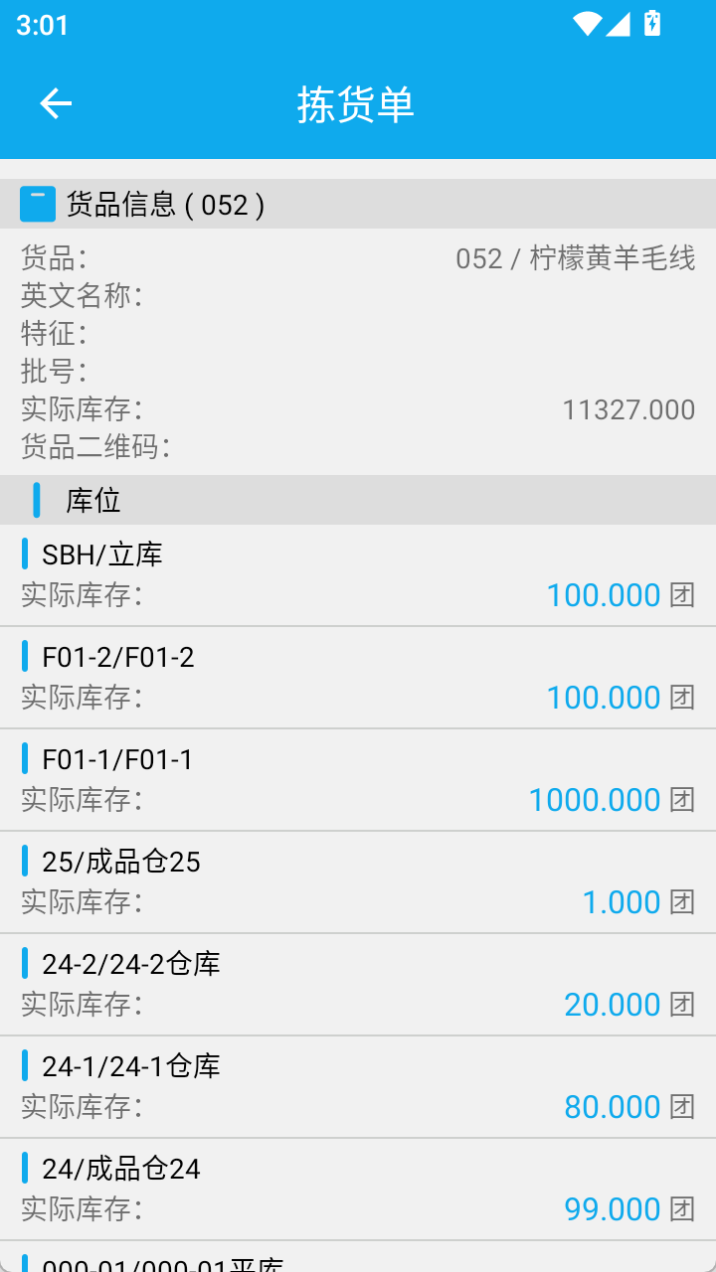Open the F01-1/F01-1 location row
Image resolution: width=716 pixels, height=1272 pixels.
click(x=358, y=781)
